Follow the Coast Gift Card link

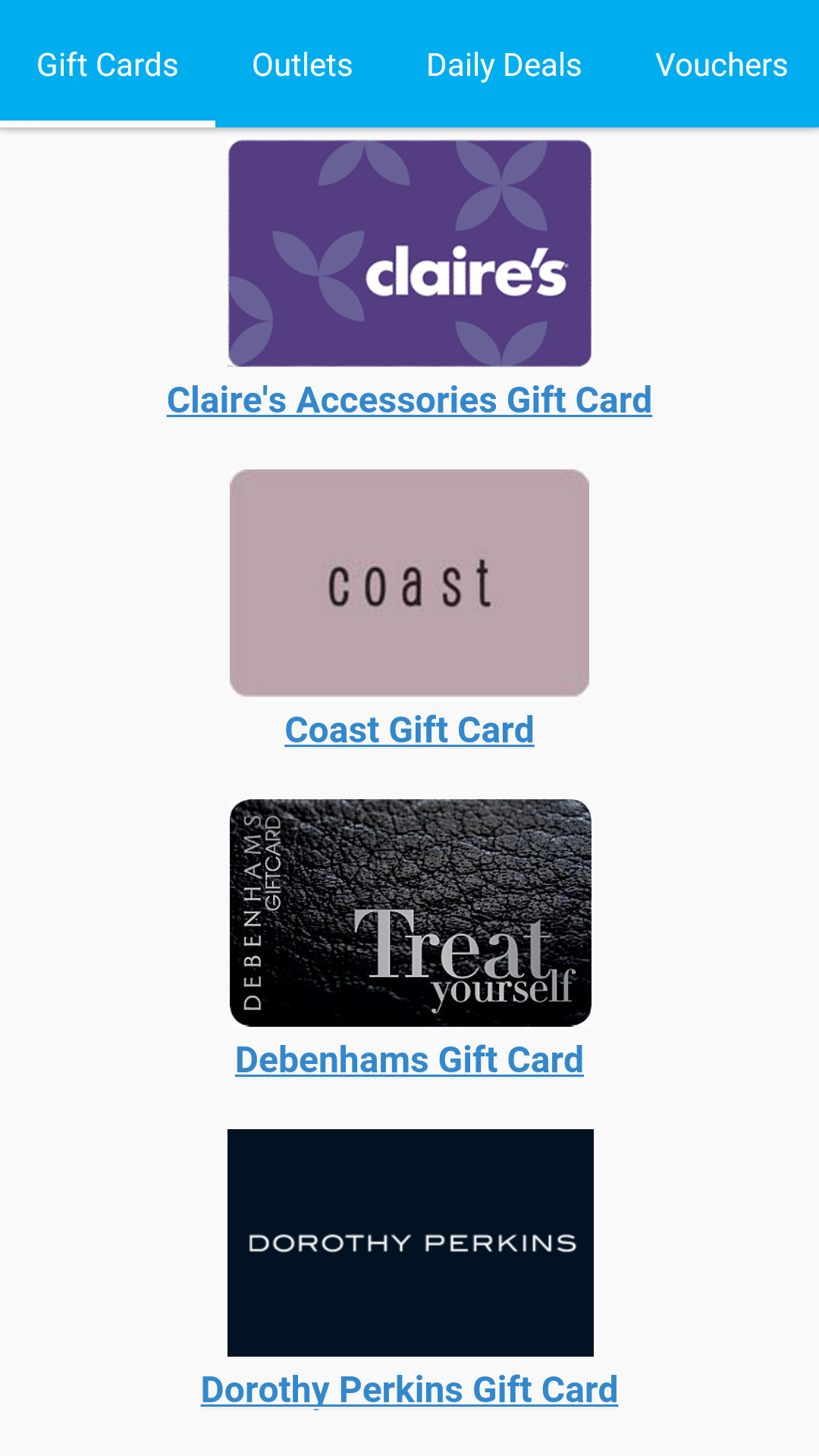click(409, 730)
